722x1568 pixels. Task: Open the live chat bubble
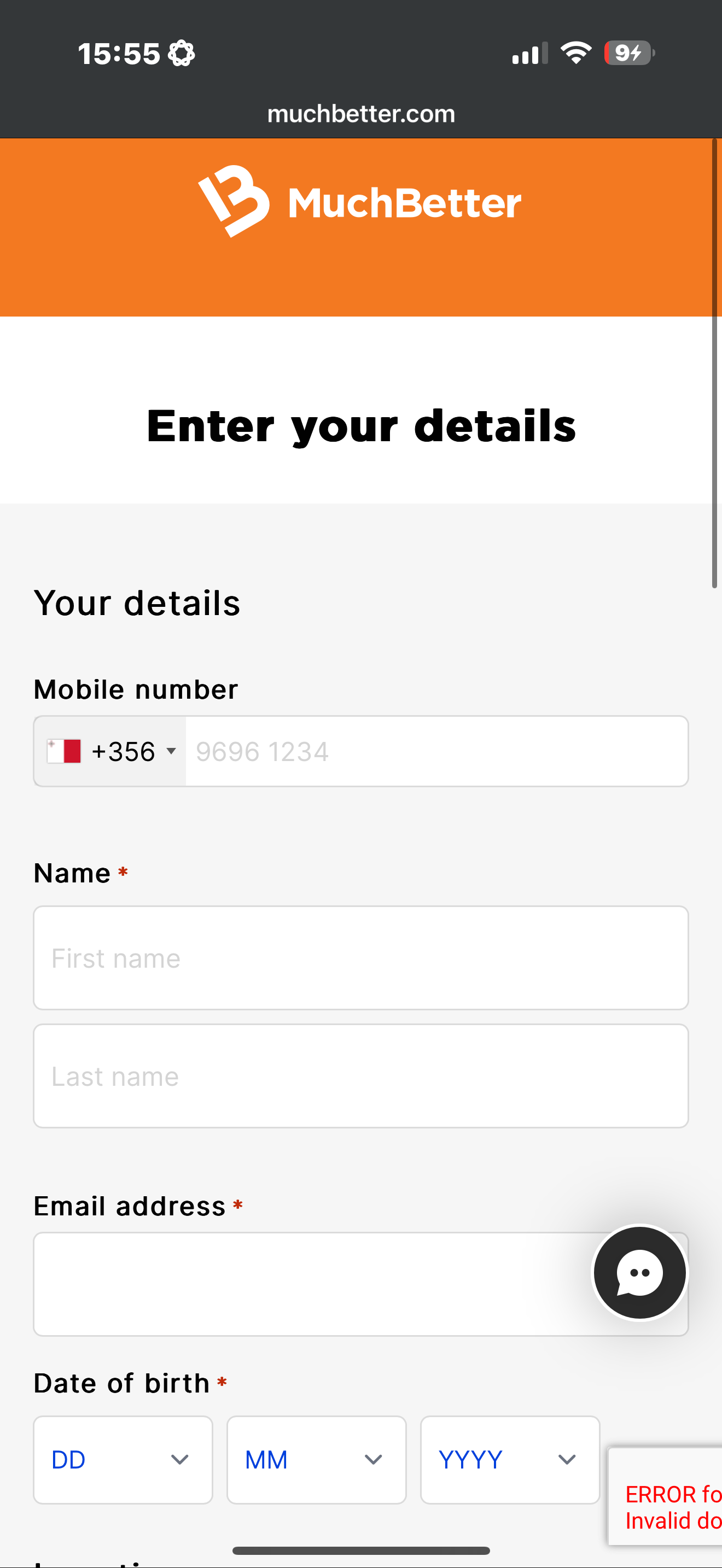640,1273
